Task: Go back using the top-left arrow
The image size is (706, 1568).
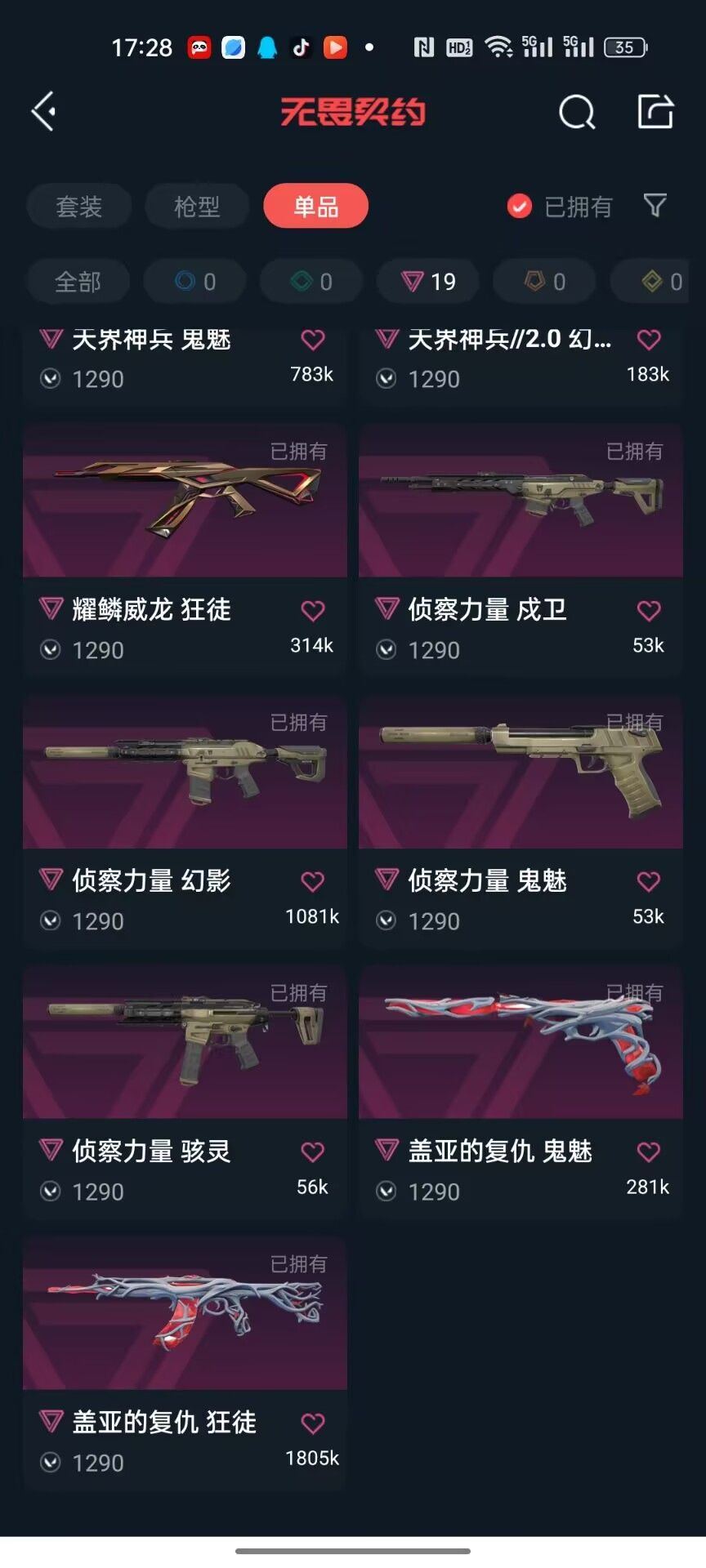Action: 44,111
